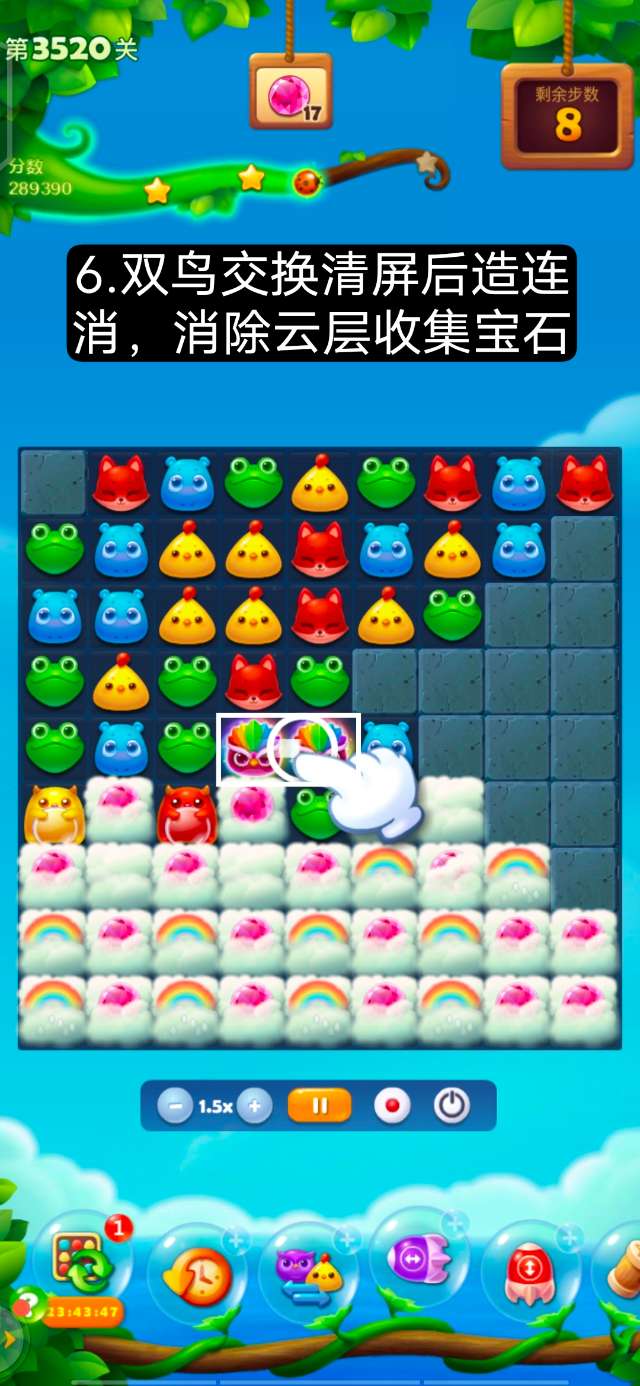Viewport: 640px width, 1386px height.
Task: Decrease playback speed with the minus button
Action: click(x=175, y=1106)
